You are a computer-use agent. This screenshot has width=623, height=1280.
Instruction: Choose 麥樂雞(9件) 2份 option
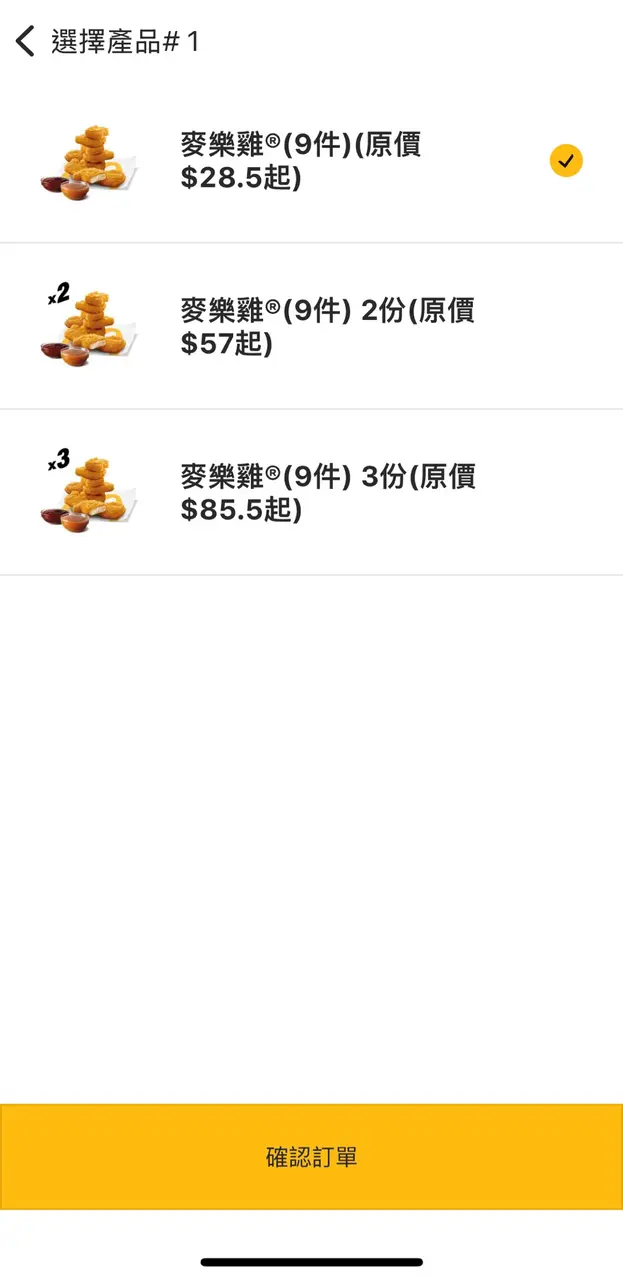(x=310, y=326)
